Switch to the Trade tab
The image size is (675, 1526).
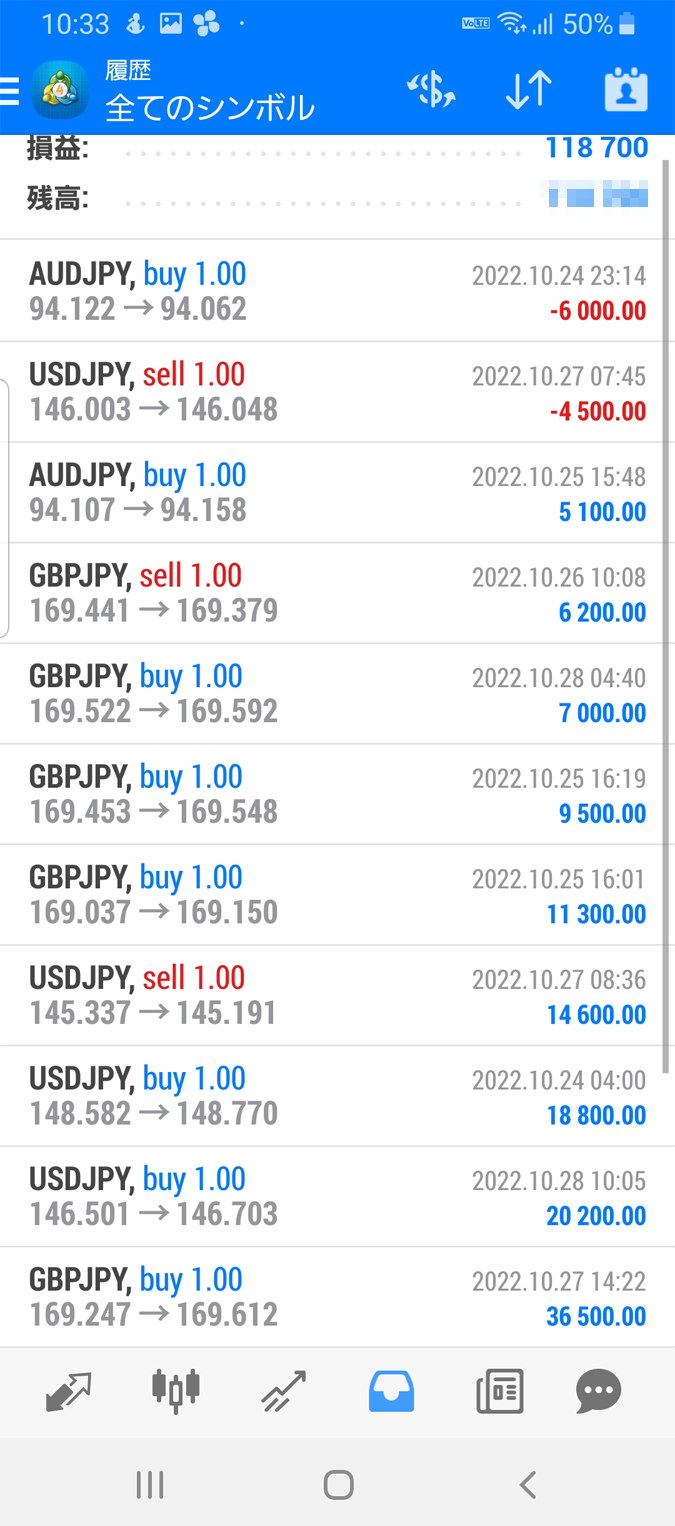pyautogui.click(x=283, y=1391)
